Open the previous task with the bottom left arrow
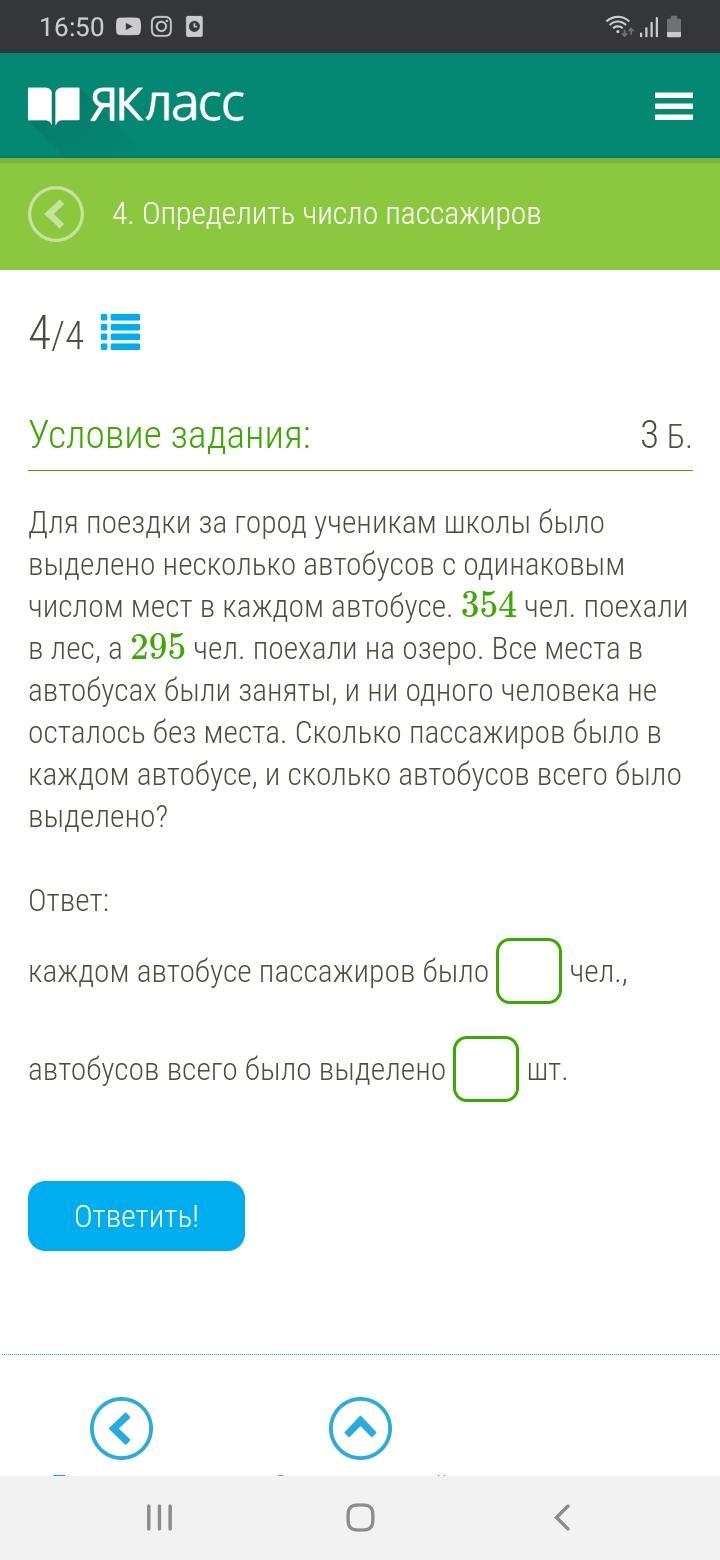 tap(121, 1428)
